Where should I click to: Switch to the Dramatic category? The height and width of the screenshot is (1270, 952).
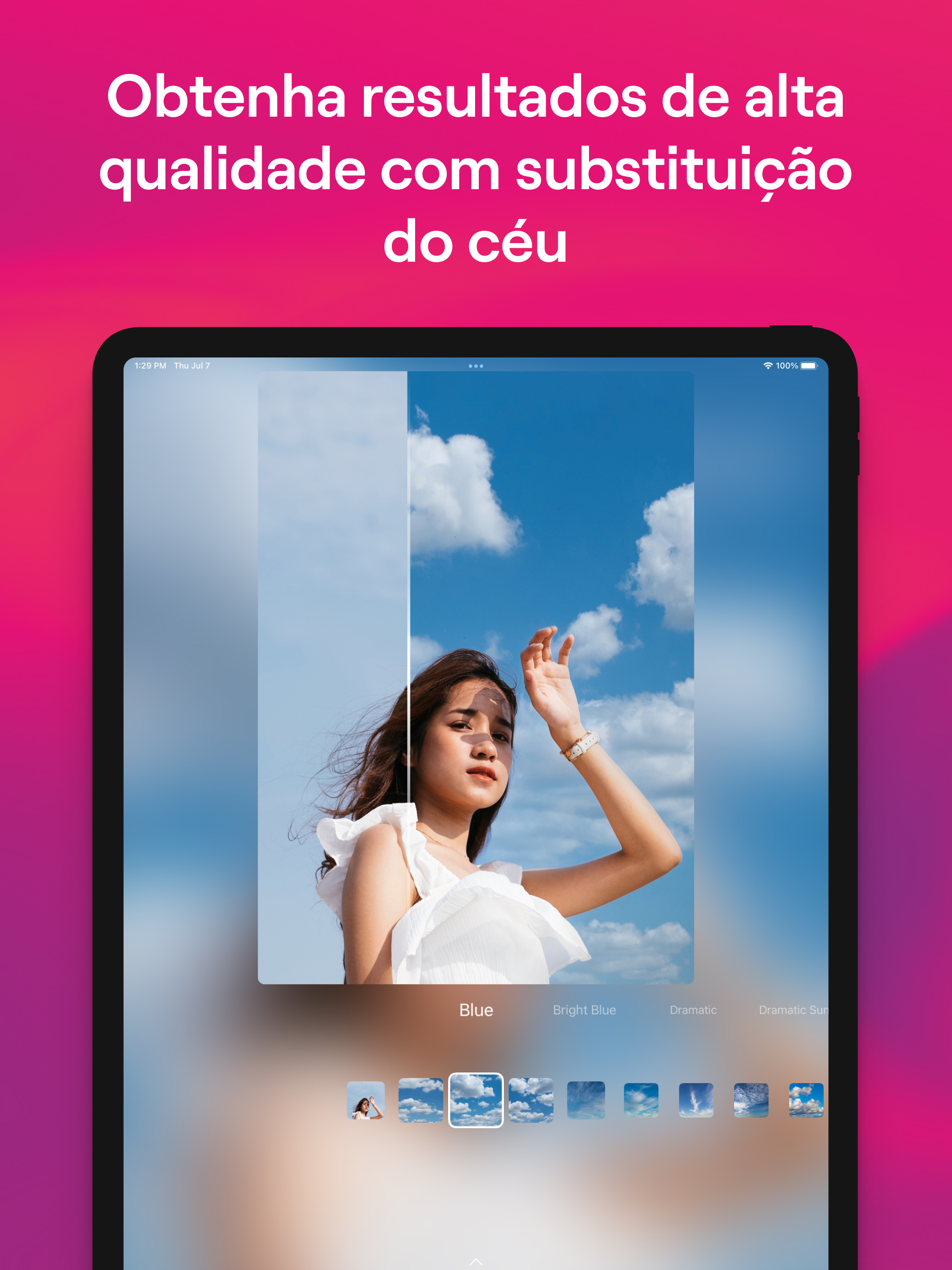point(693,1011)
